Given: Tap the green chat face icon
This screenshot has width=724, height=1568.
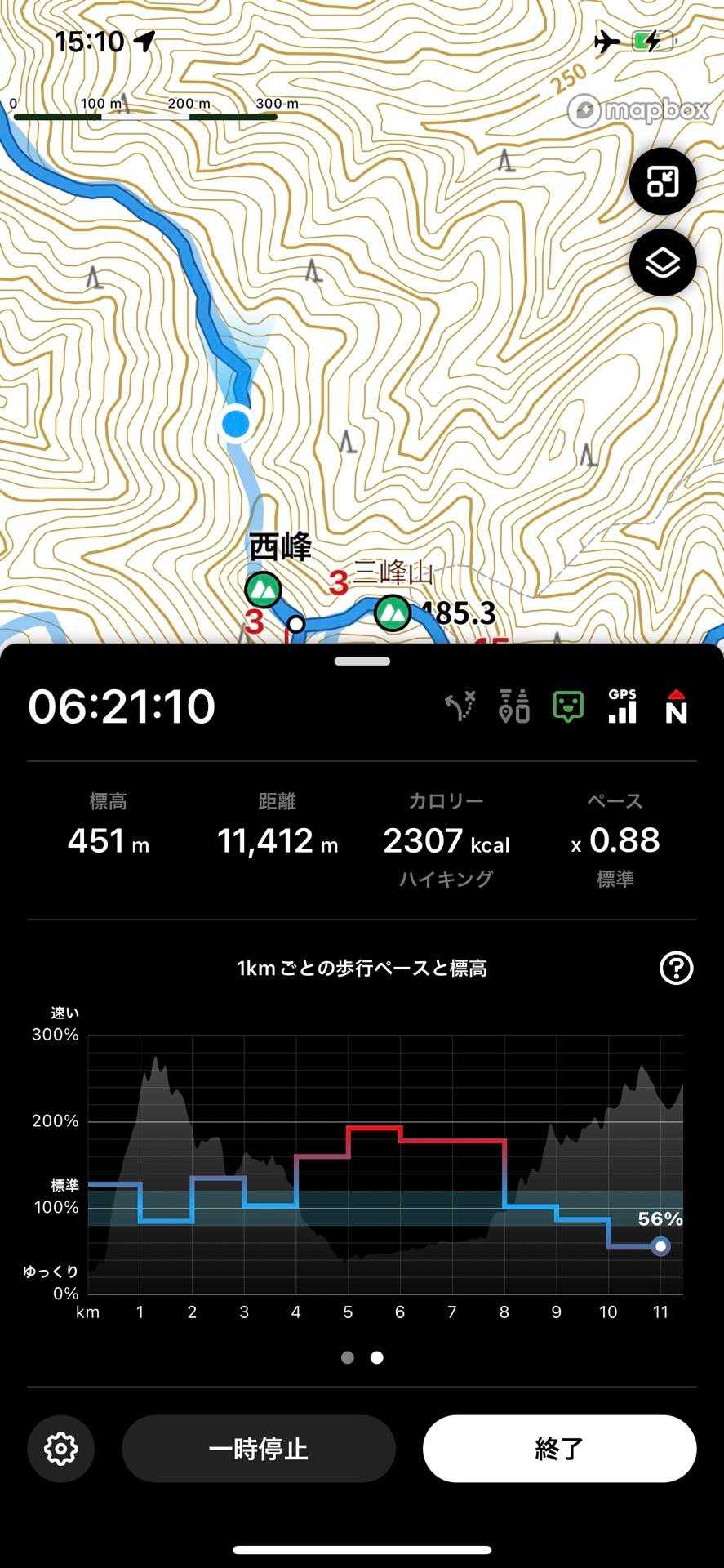Looking at the screenshot, I should click(568, 706).
